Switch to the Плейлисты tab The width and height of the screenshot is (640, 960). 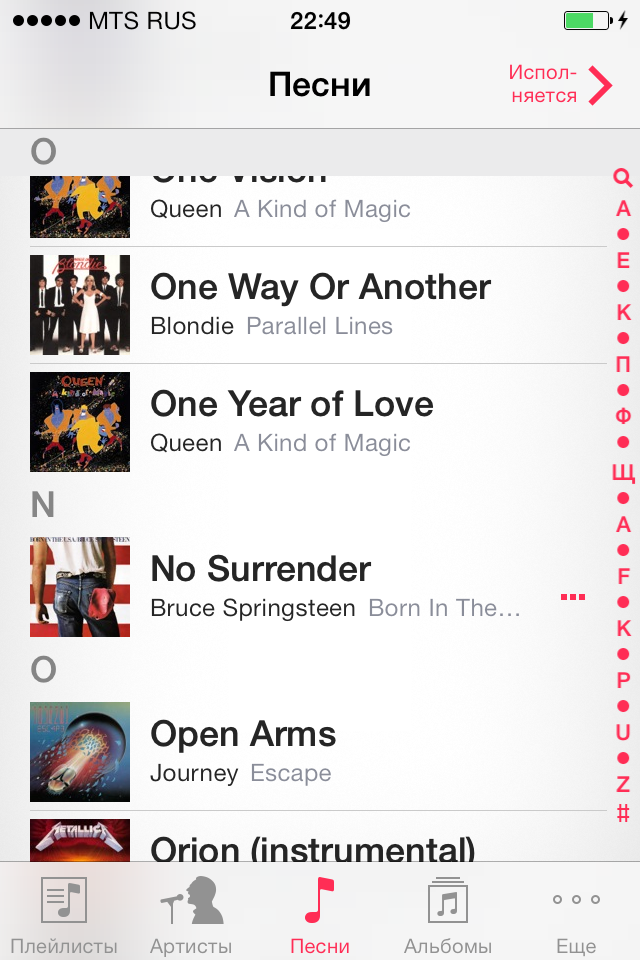pos(64,913)
